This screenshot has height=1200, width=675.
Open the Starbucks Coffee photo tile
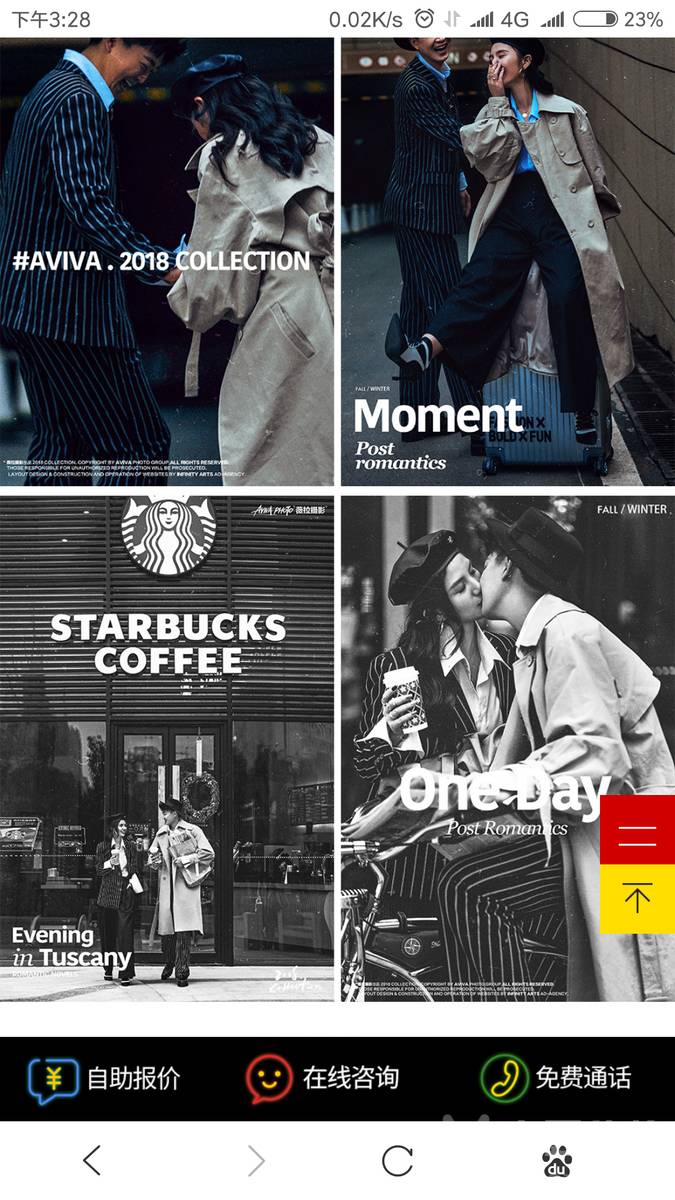click(167, 748)
